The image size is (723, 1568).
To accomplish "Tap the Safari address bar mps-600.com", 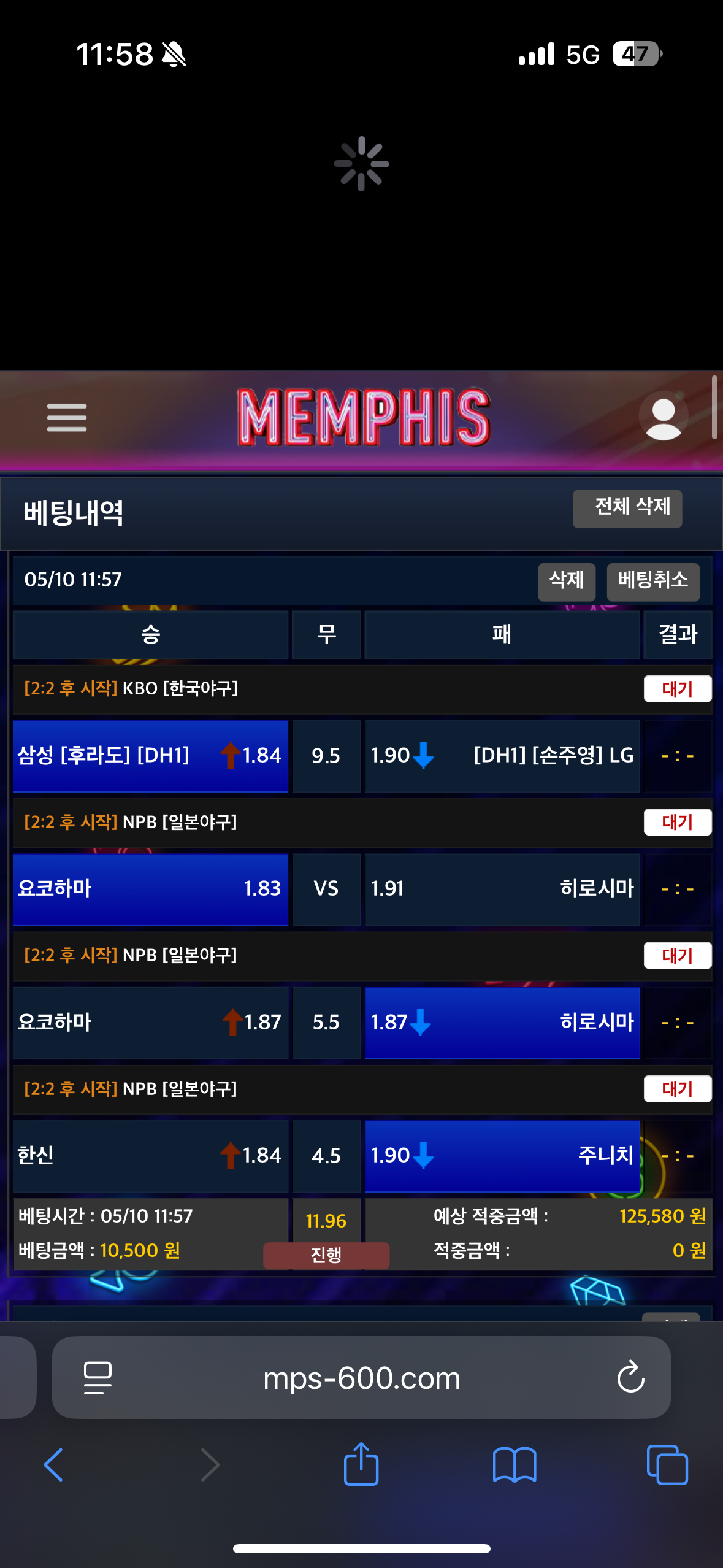I will click(x=361, y=1378).
